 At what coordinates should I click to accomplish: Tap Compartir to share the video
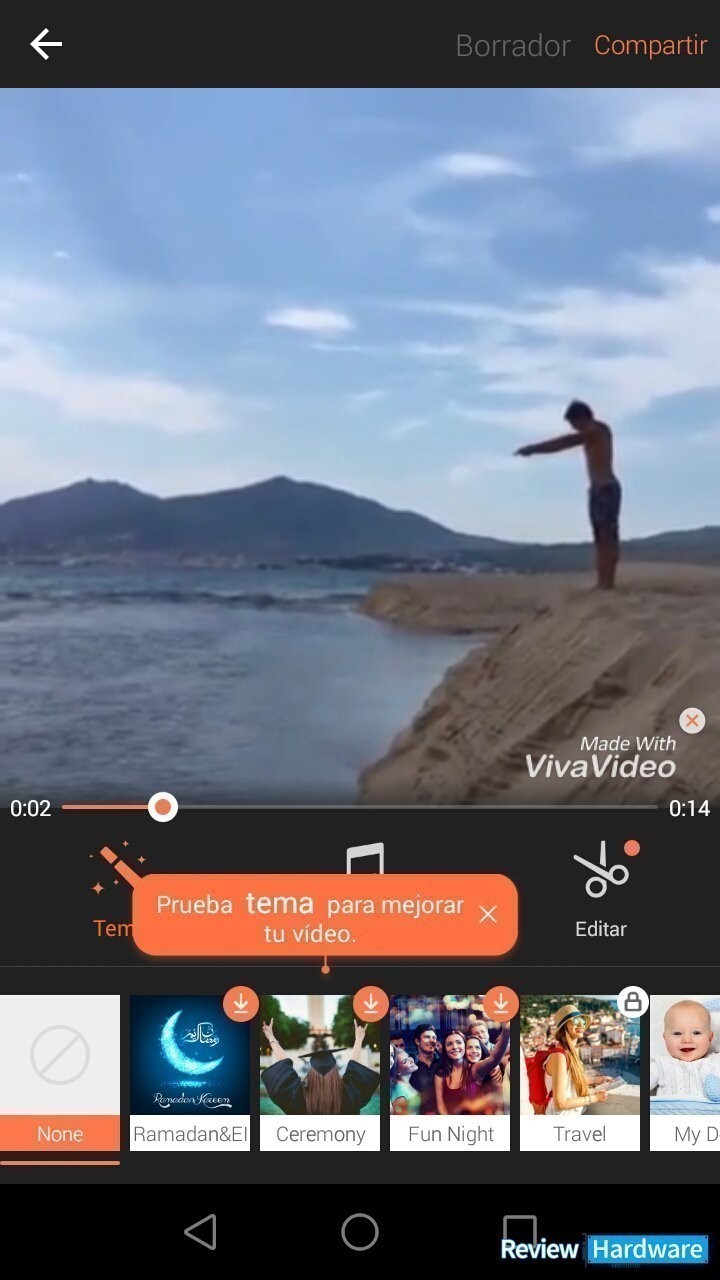point(651,46)
